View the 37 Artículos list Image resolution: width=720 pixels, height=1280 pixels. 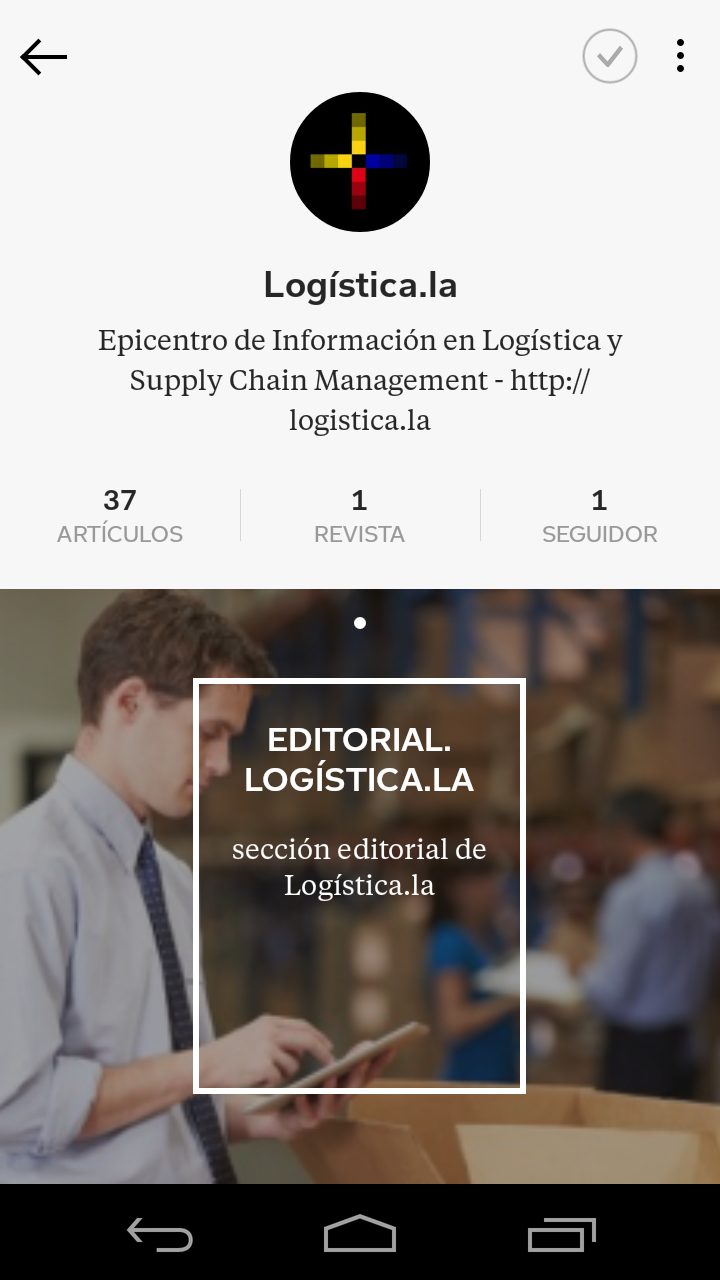120,516
